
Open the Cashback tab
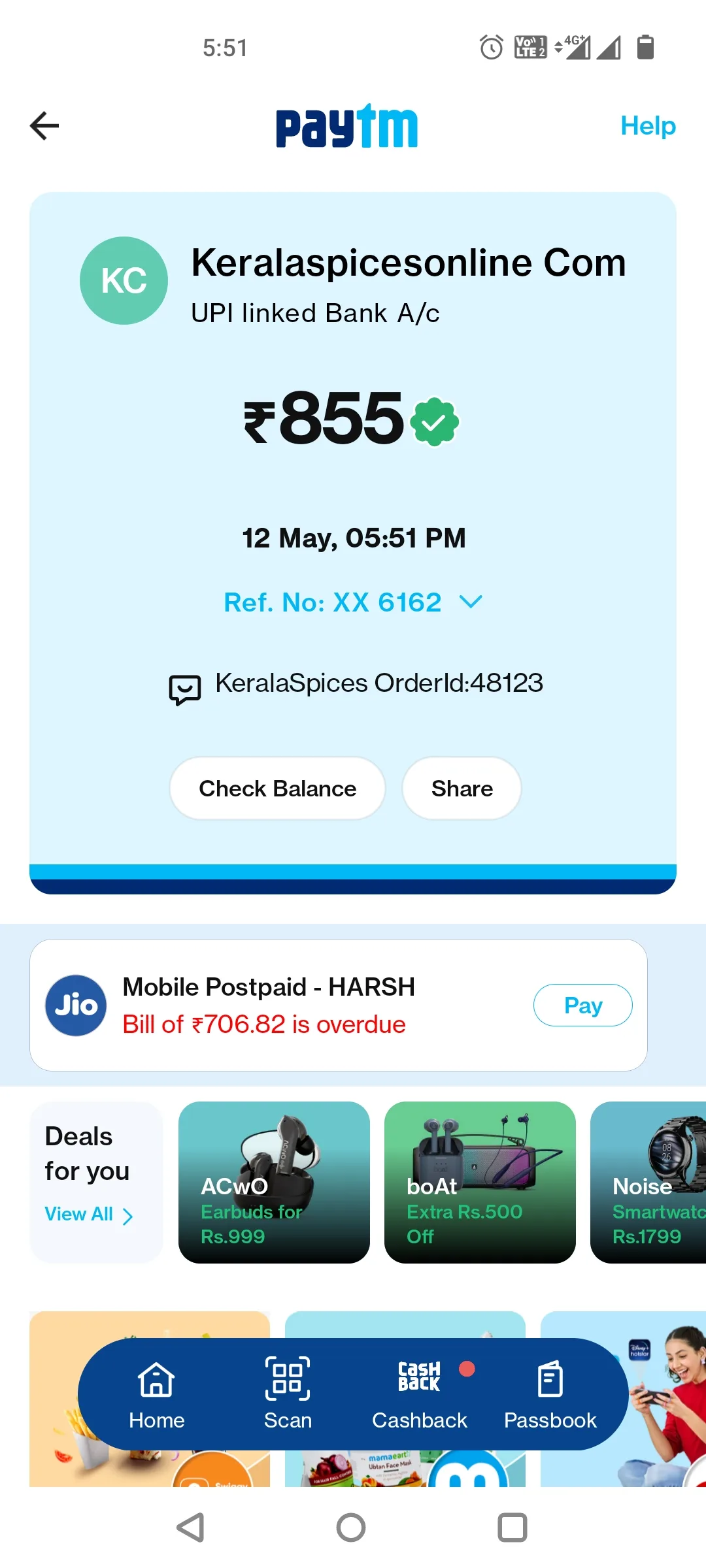click(420, 1394)
